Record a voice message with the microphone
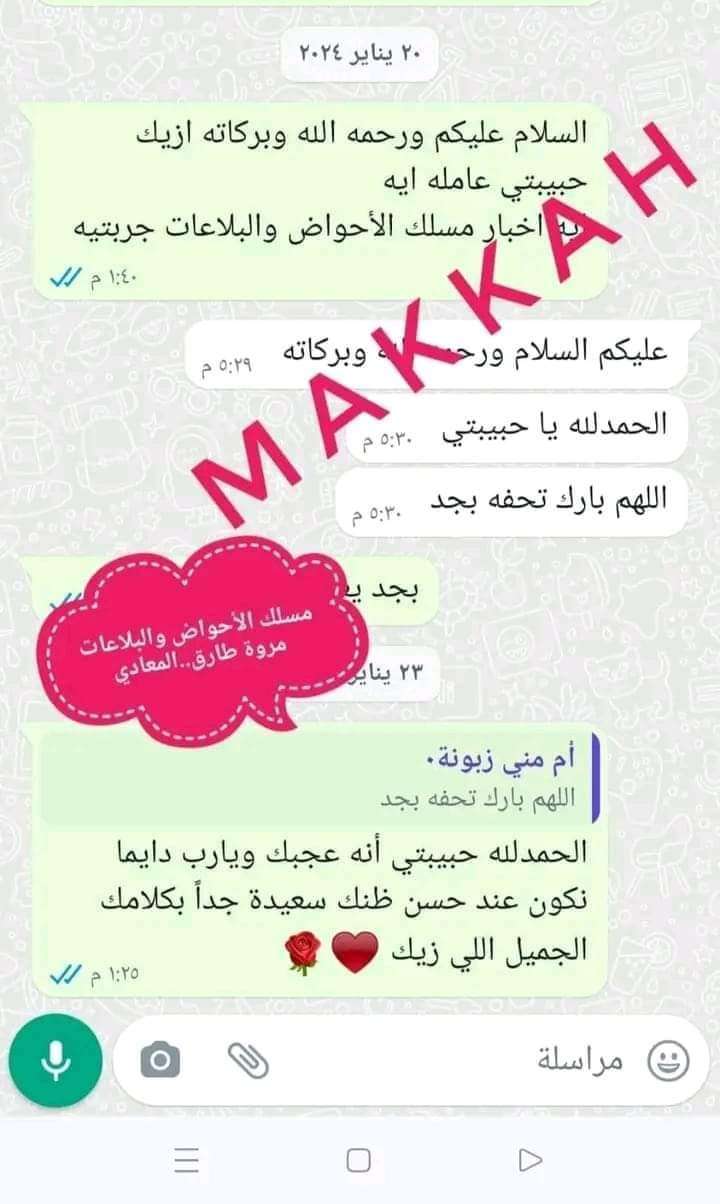 56,1060
